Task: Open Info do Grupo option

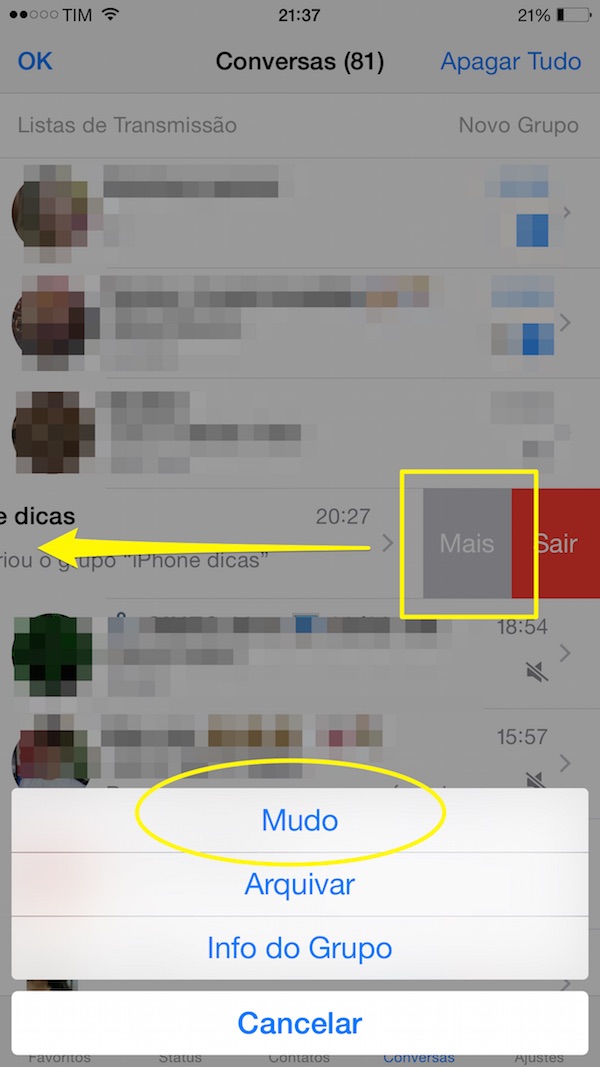Action: pyautogui.click(x=299, y=948)
